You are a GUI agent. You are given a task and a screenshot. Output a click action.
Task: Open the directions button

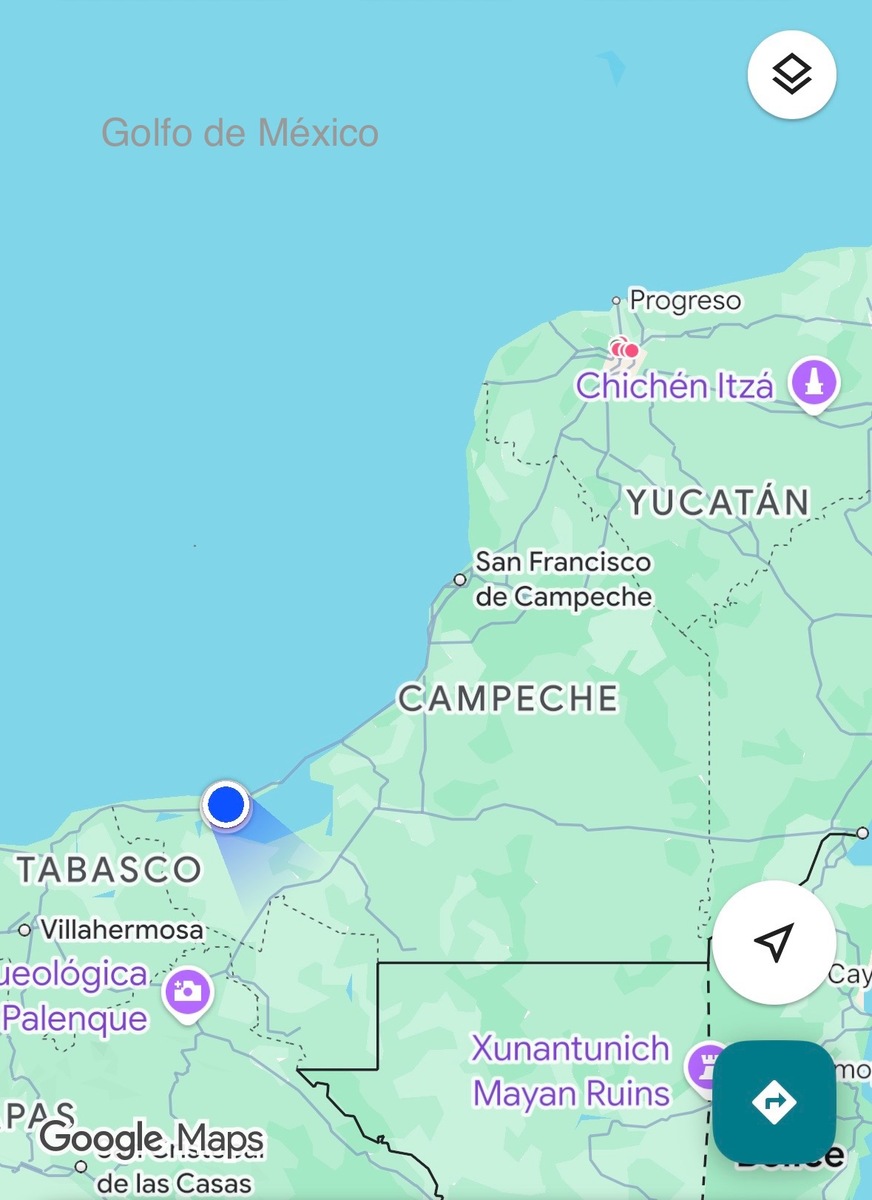774,1102
